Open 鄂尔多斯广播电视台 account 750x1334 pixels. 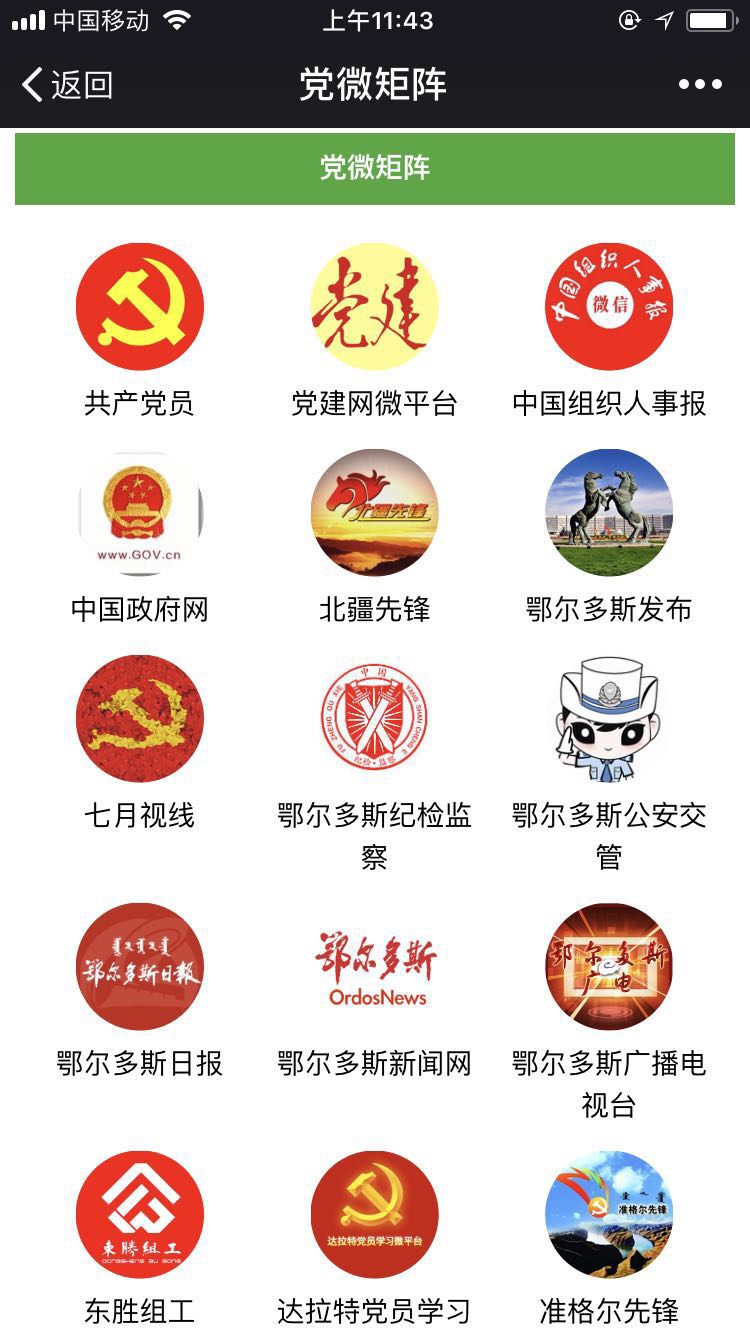[609, 967]
